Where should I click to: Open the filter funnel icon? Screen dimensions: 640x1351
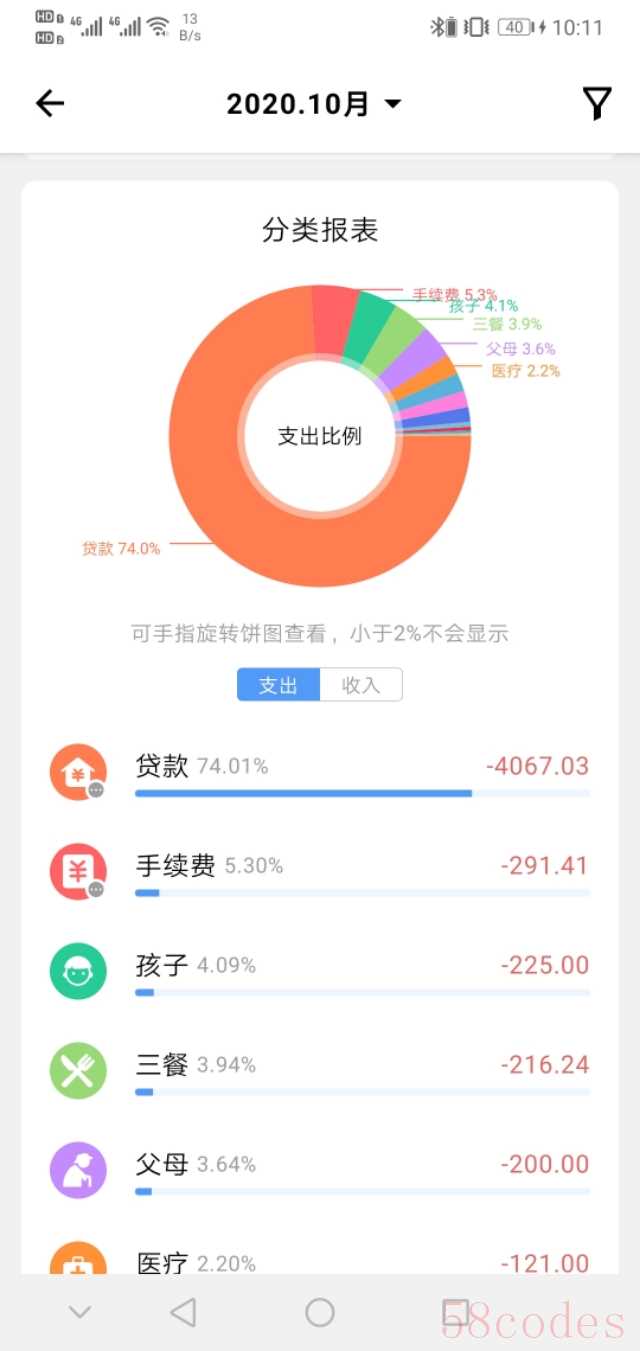point(596,103)
